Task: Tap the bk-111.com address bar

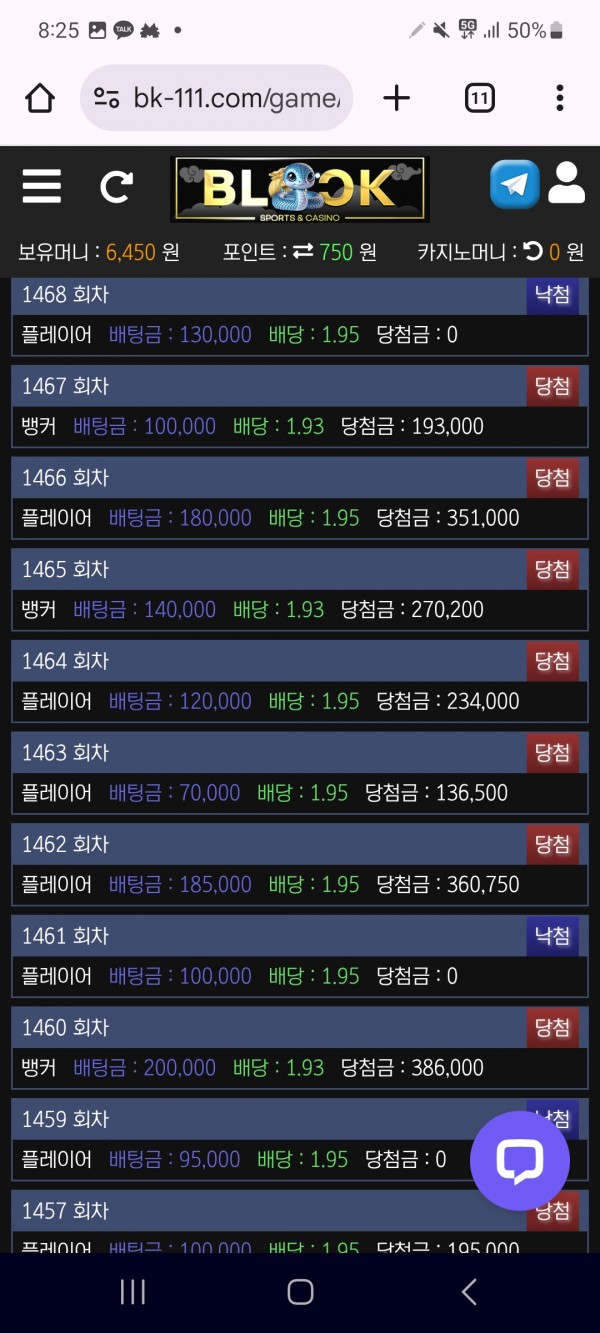Action: [217, 98]
